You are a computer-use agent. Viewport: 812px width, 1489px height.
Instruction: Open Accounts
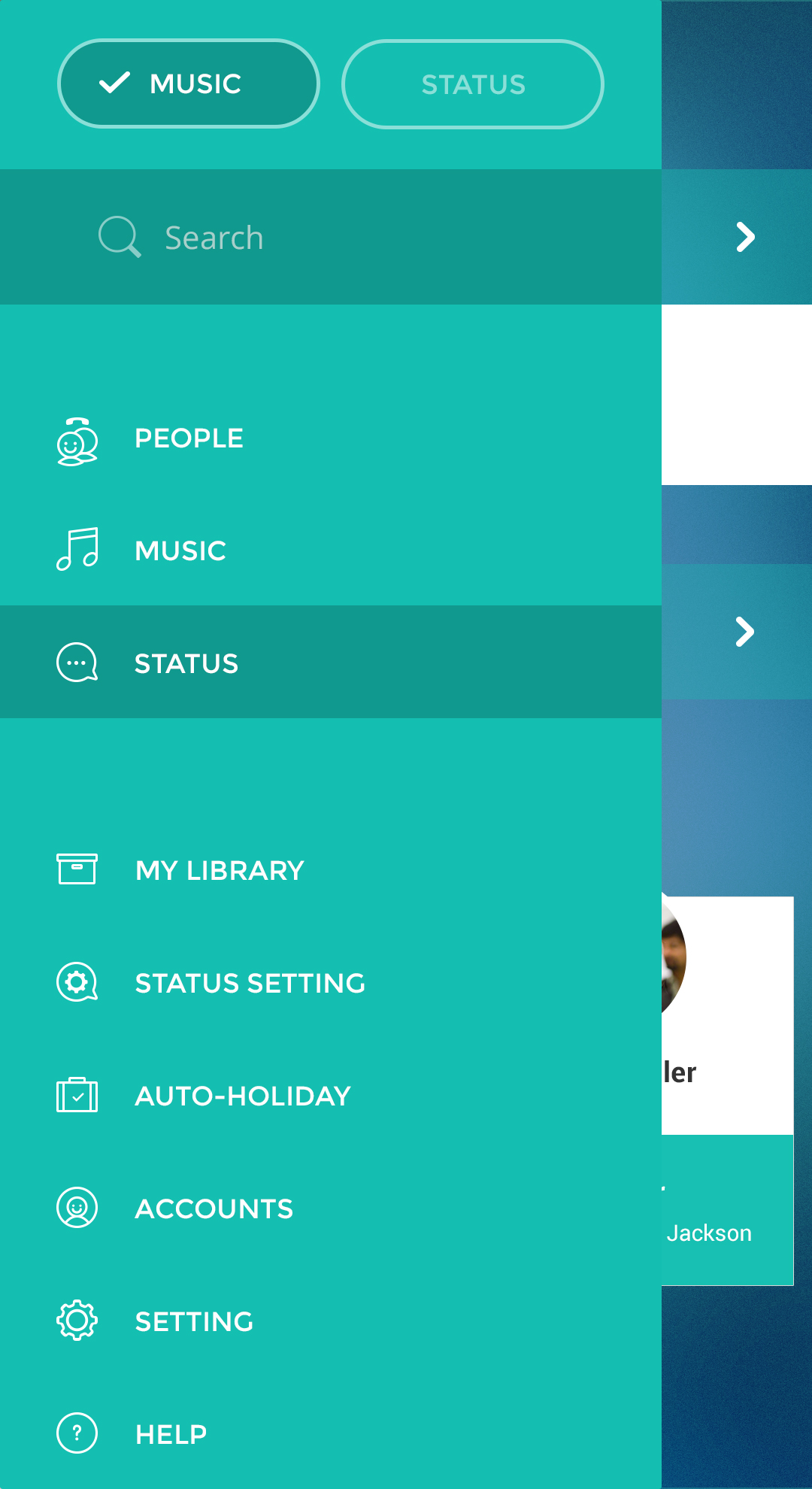(331, 1208)
